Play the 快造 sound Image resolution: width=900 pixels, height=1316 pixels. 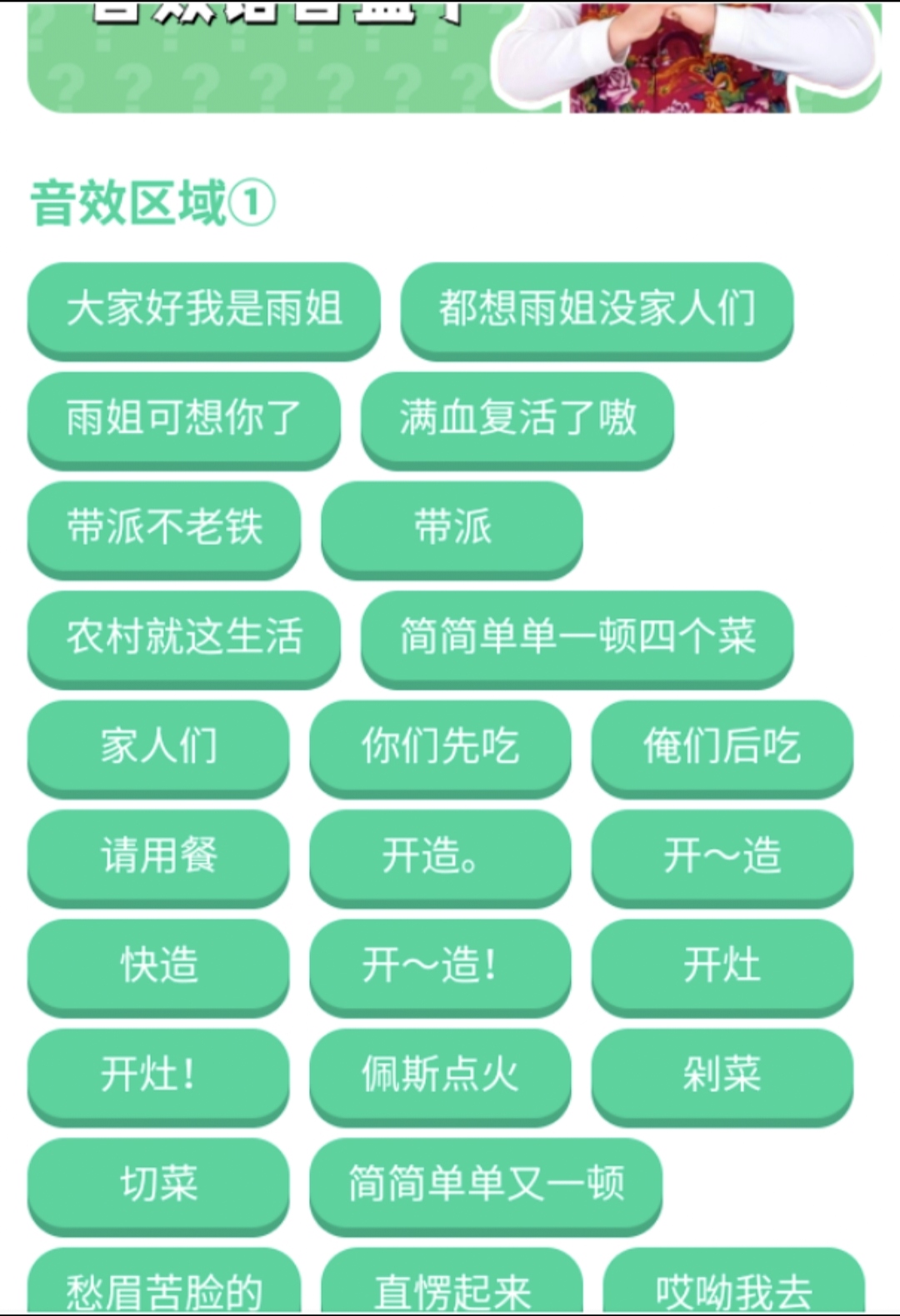click(x=158, y=965)
